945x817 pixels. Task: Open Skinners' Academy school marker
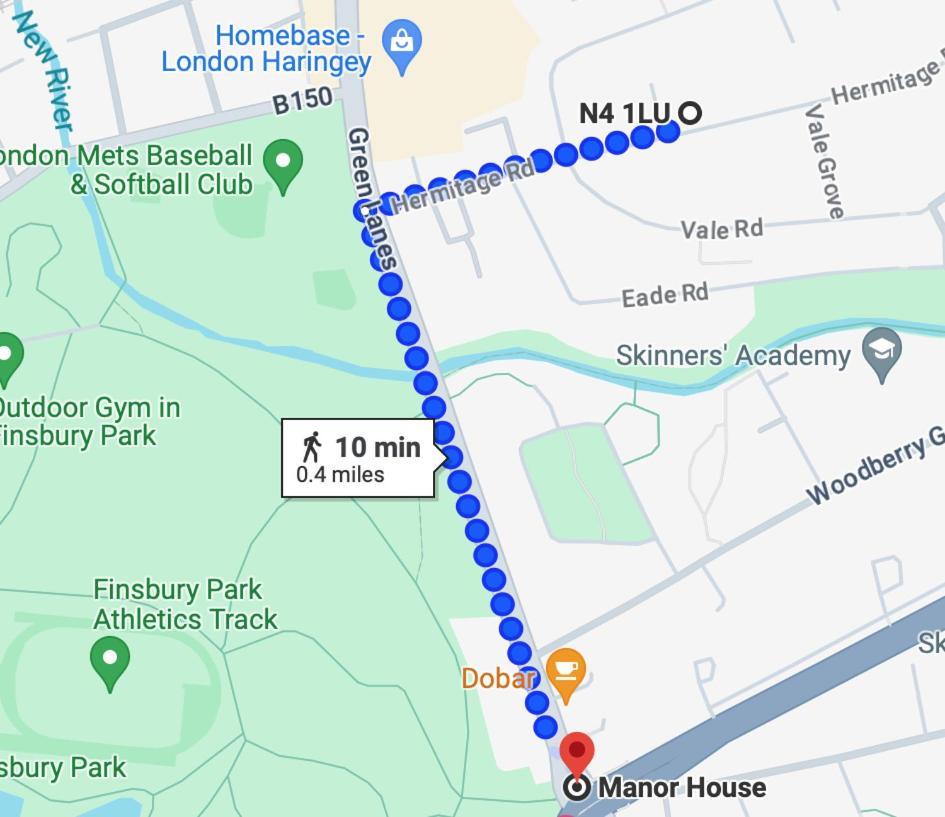[x=882, y=354]
